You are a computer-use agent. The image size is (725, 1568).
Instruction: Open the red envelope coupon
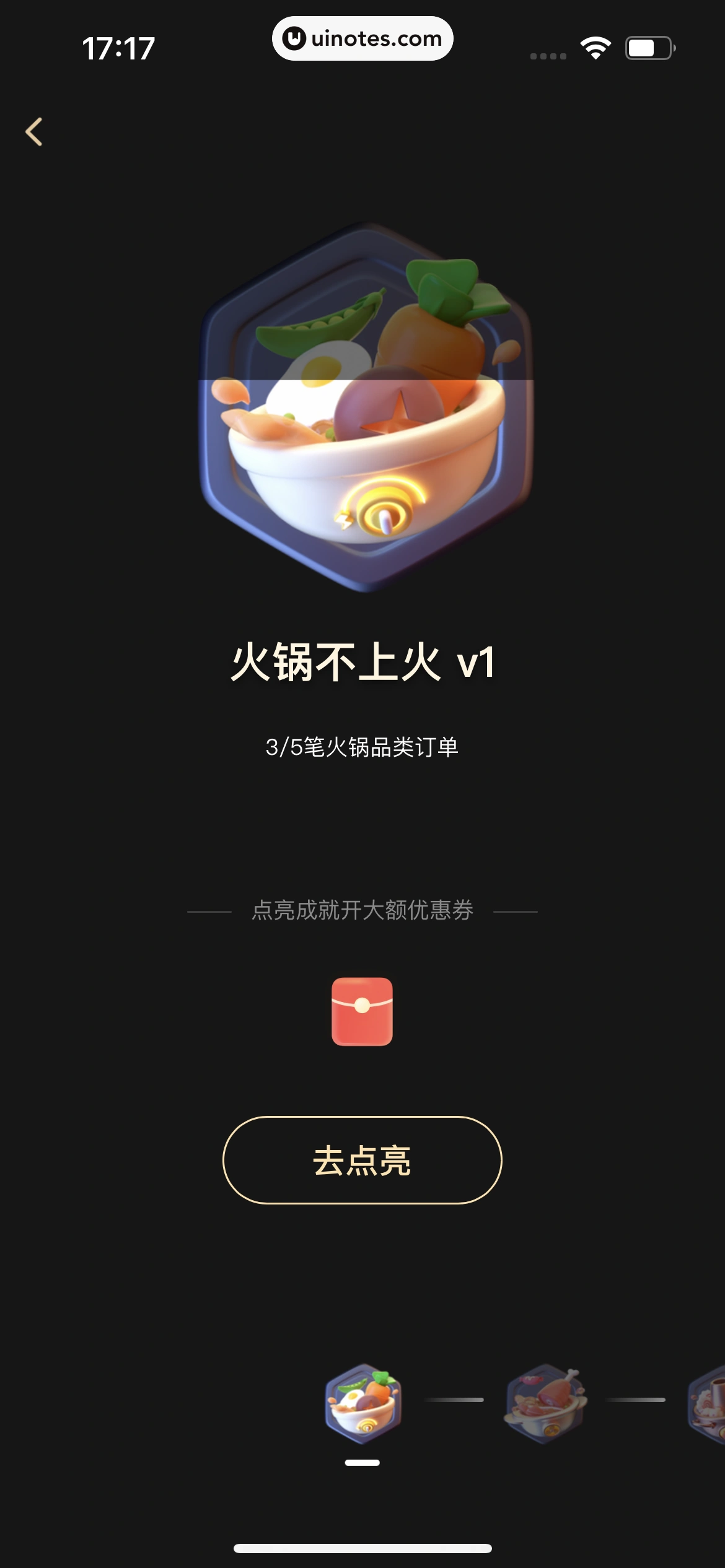(362, 1011)
